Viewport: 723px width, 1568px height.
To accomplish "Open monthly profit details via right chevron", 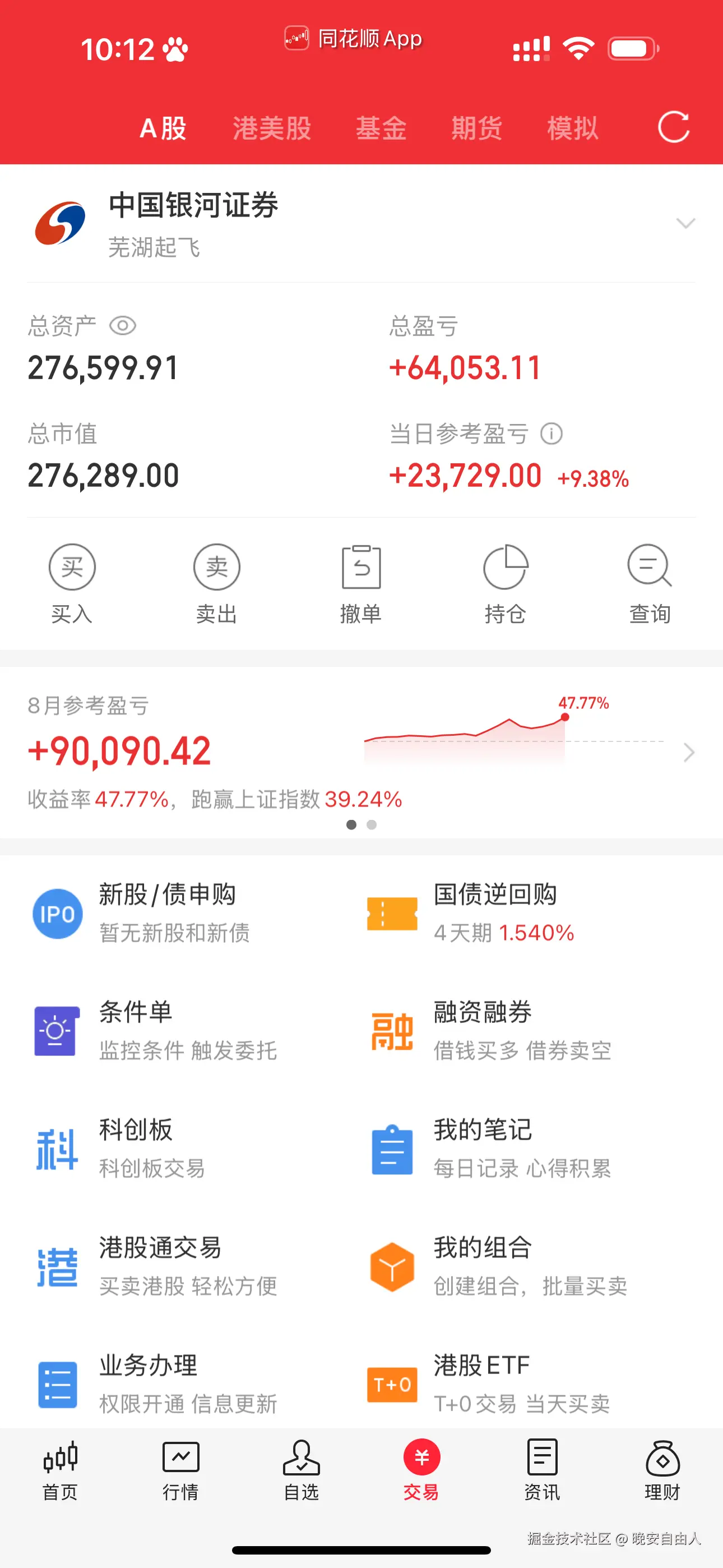I will click(688, 753).
